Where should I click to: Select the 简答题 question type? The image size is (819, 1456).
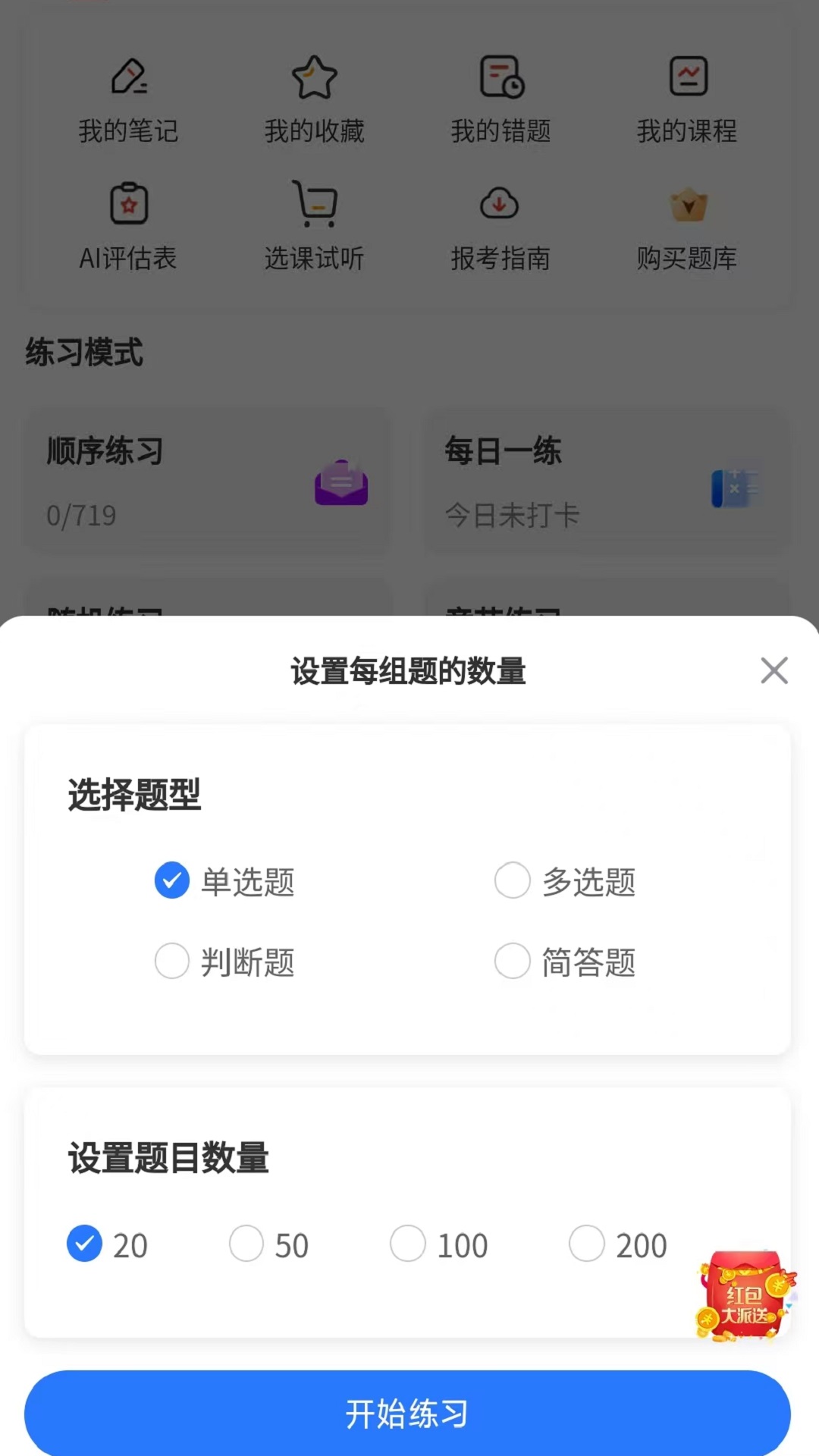[513, 961]
